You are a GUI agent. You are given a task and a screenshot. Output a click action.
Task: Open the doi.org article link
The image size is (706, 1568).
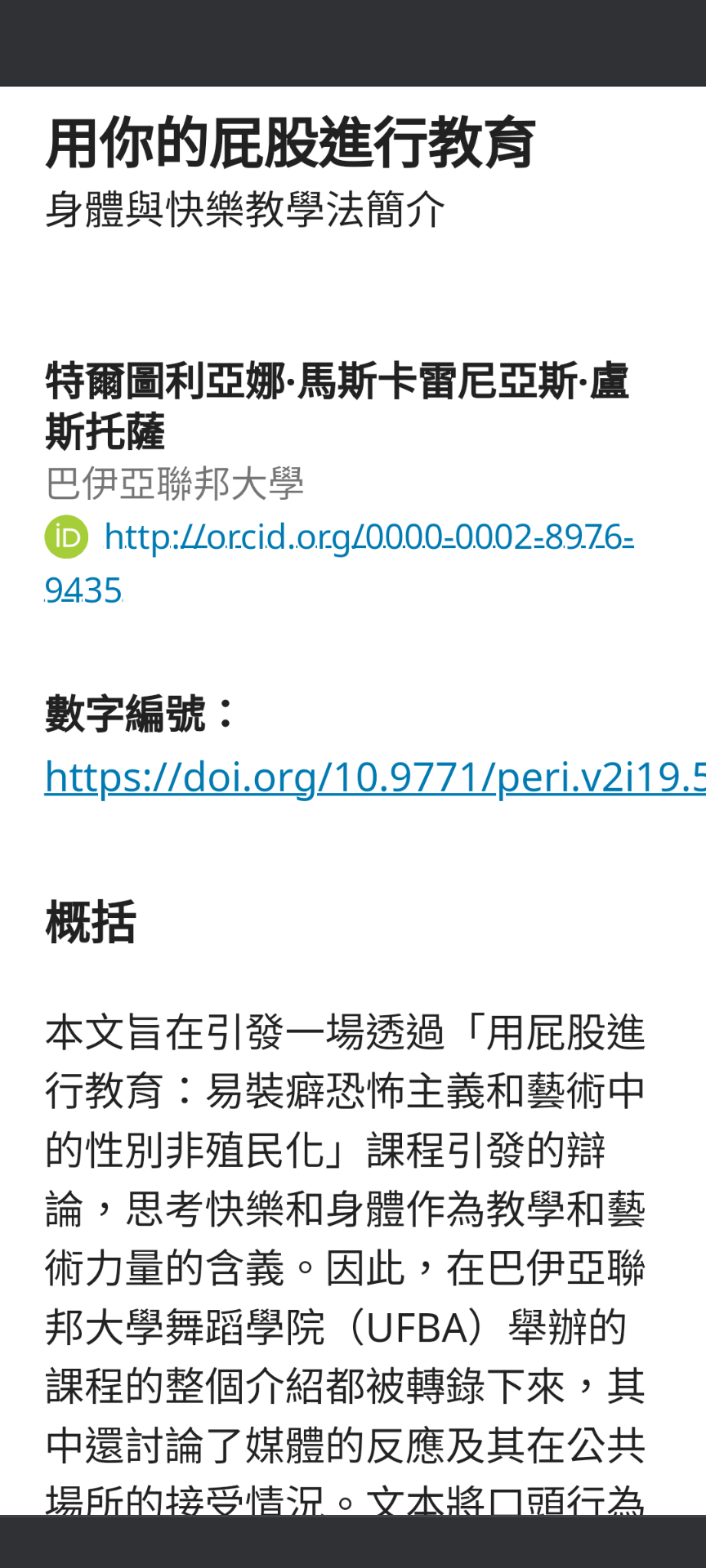click(x=375, y=777)
